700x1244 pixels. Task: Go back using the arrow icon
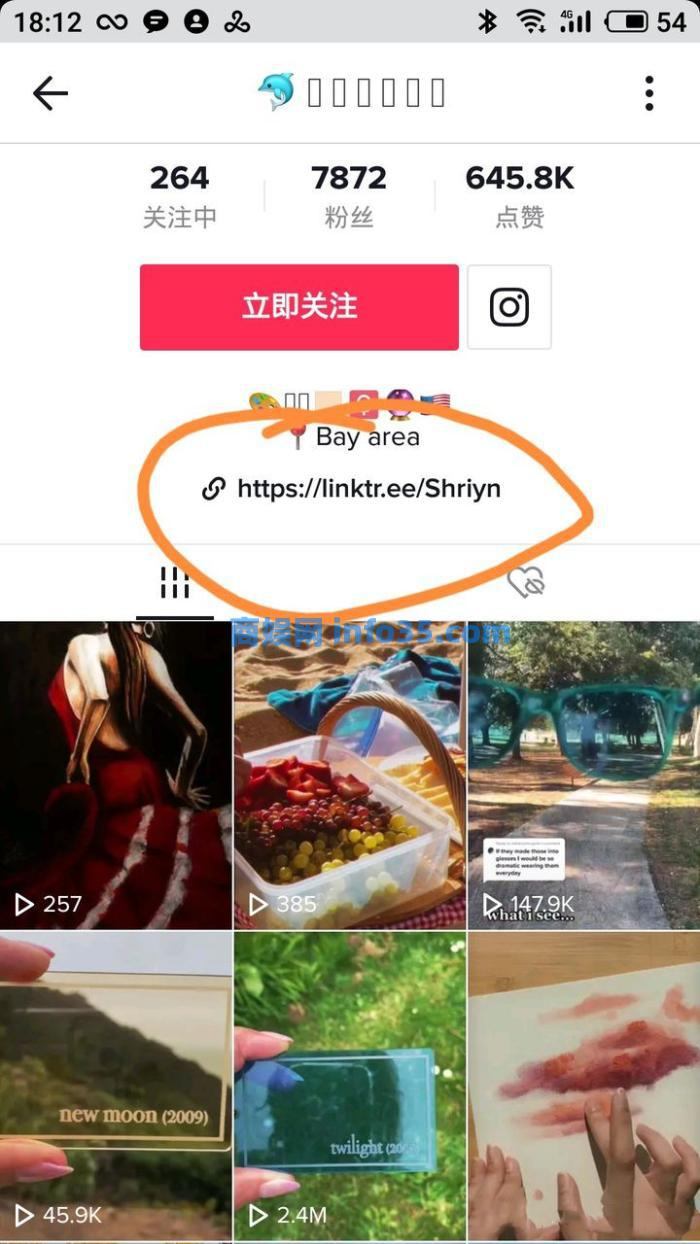pyautogui.click(x=50, y=93)
